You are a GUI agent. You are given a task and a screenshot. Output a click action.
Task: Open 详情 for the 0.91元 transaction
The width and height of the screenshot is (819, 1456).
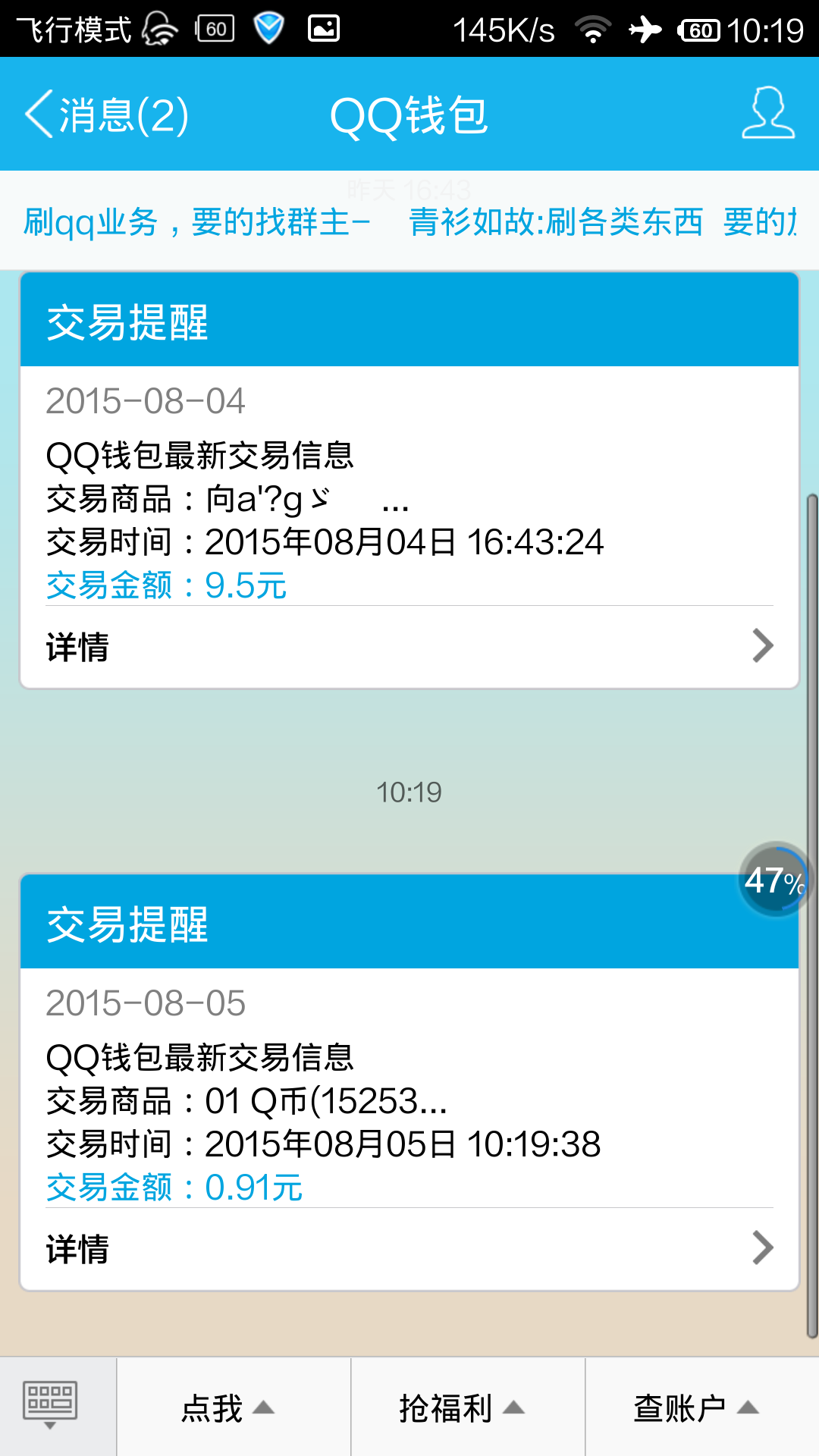coord(409,1248)
